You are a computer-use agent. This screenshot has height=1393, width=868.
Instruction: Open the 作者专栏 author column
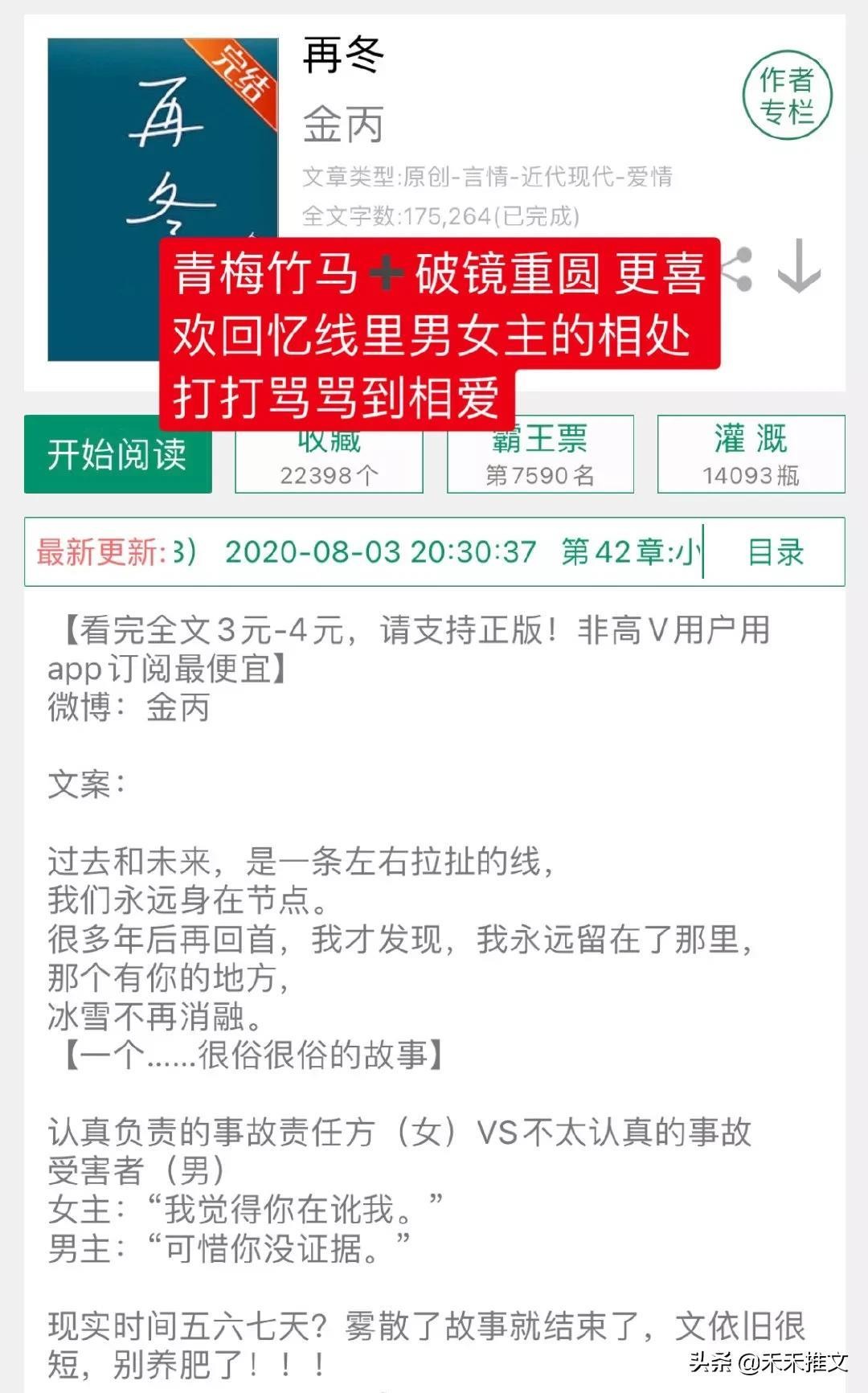[x=787, y=96]
